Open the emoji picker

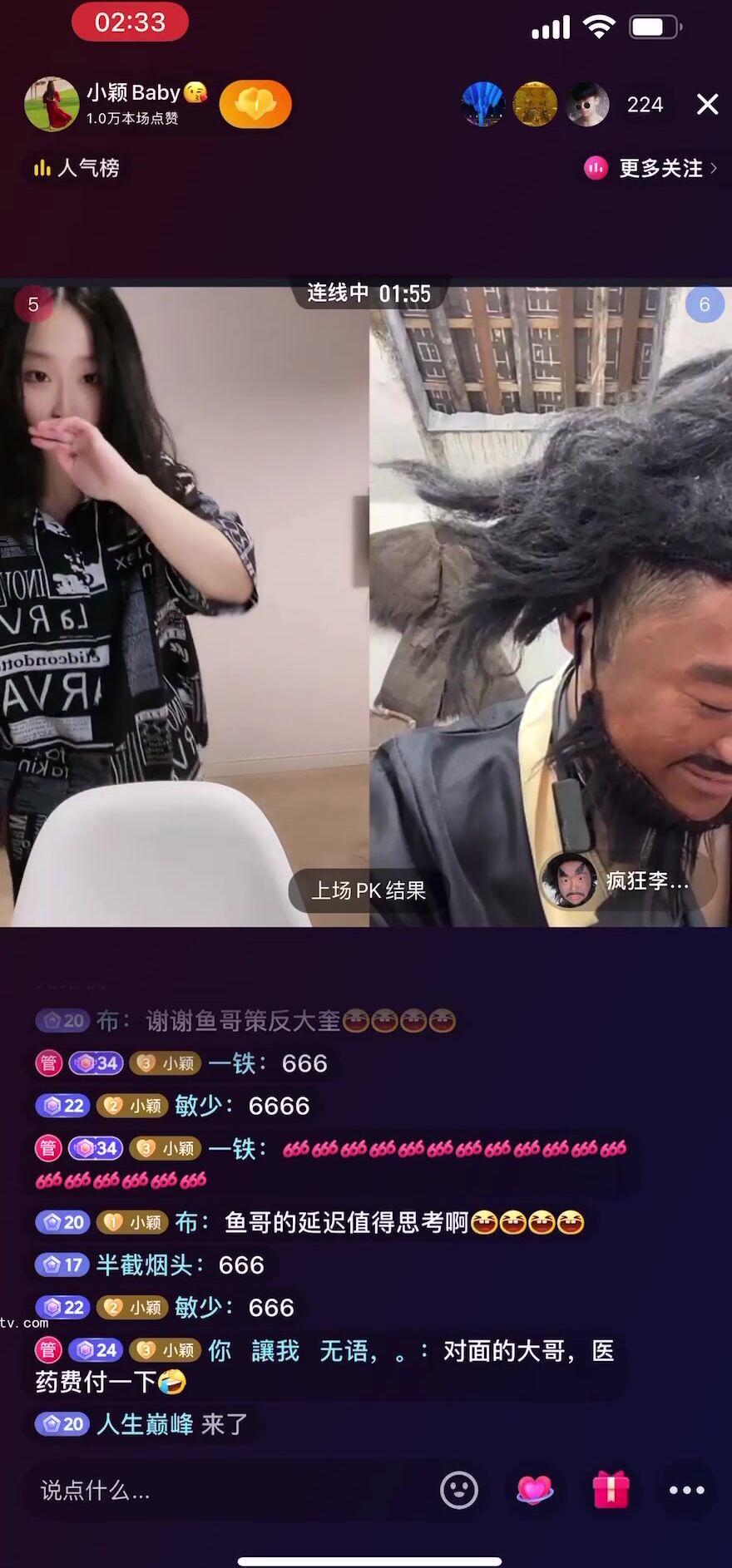click(458, 1490)
